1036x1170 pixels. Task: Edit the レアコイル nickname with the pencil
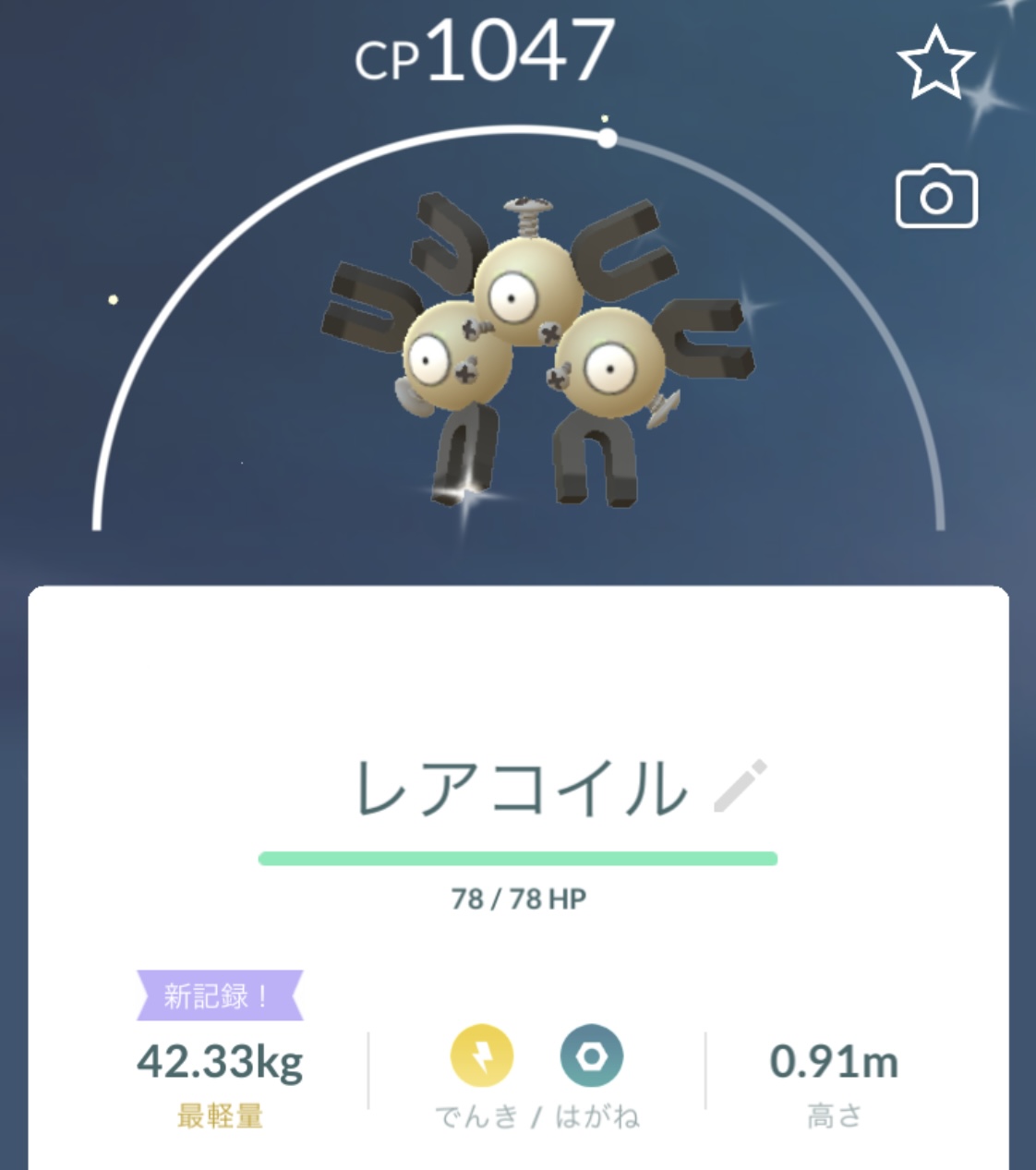tap(741, 787)
